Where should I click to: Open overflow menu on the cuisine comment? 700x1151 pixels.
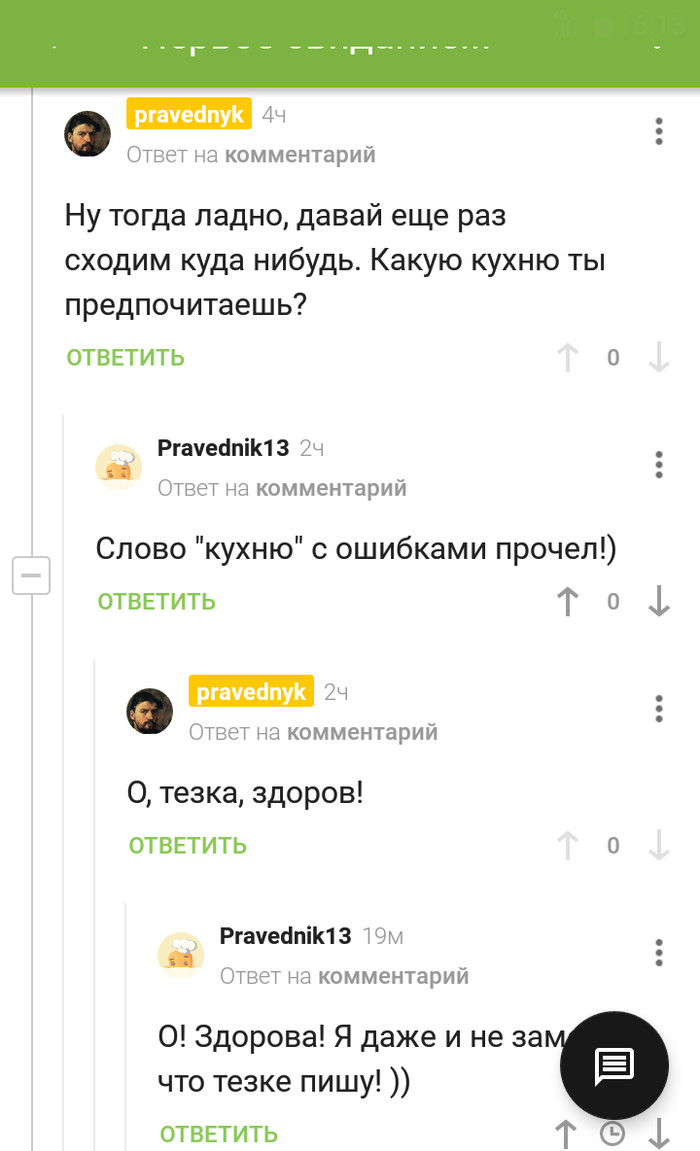point(659,132)
